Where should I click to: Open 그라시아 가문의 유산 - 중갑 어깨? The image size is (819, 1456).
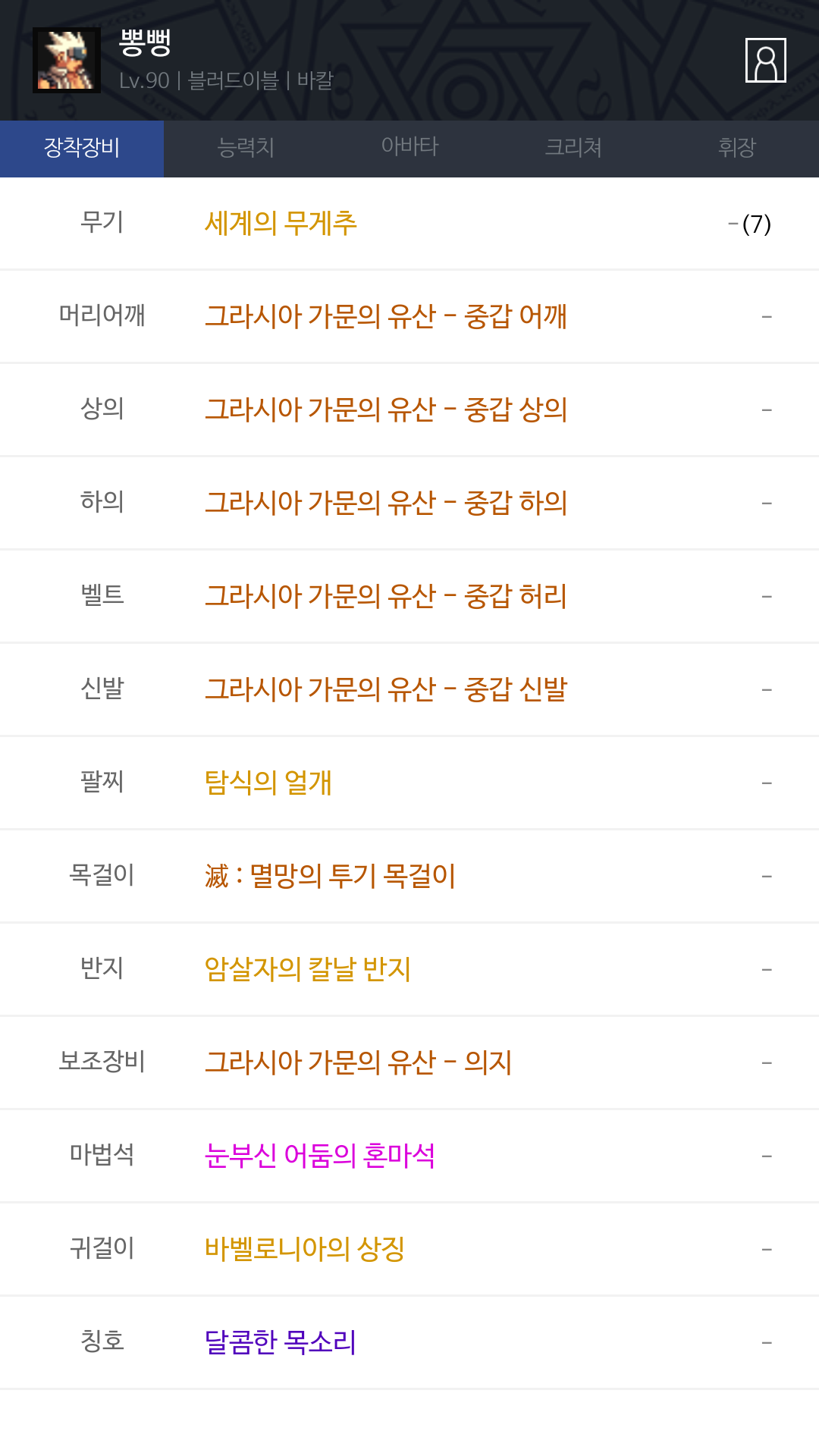coord(386,317)
